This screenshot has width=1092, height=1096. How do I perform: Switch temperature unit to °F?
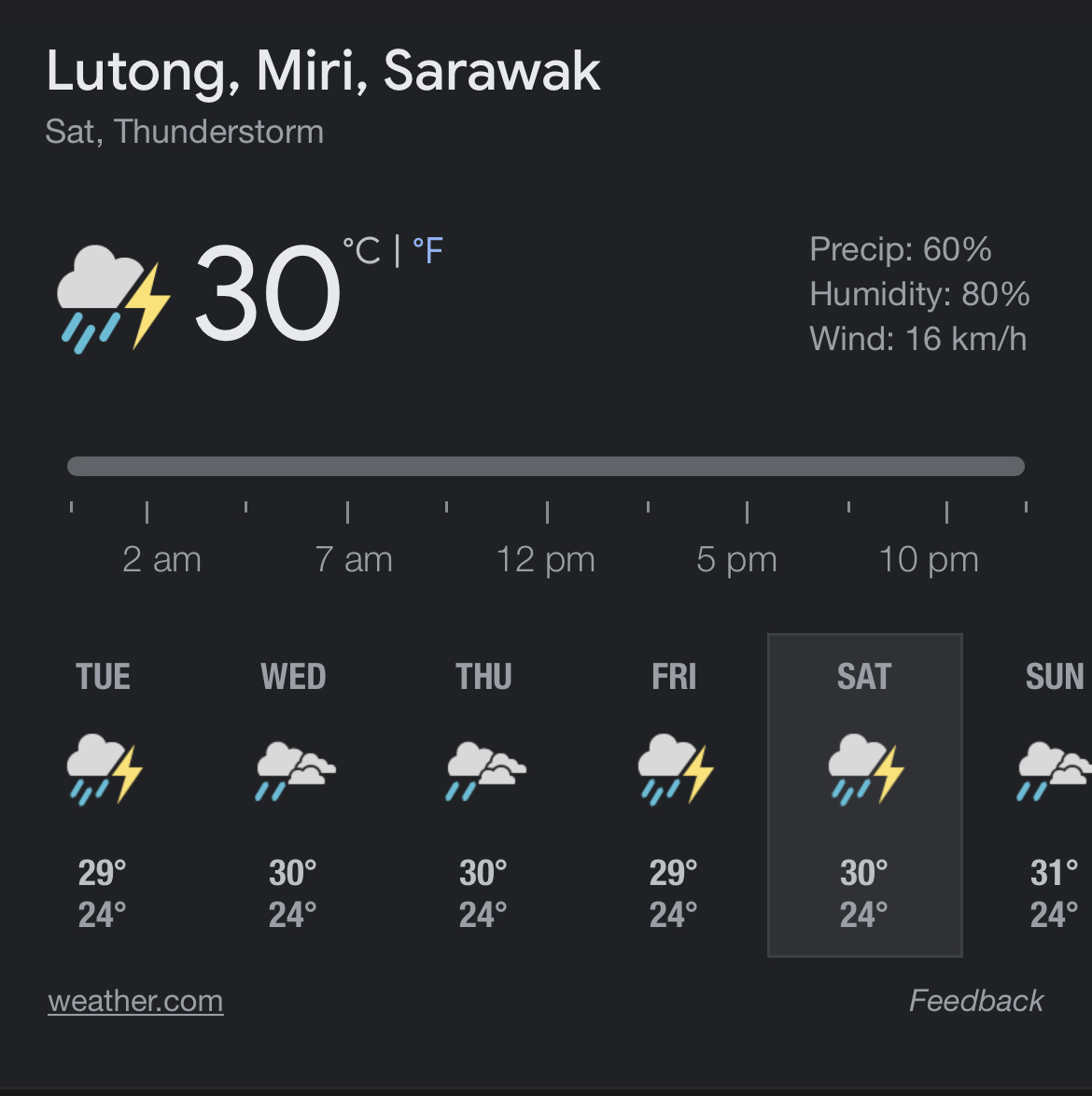427,250
